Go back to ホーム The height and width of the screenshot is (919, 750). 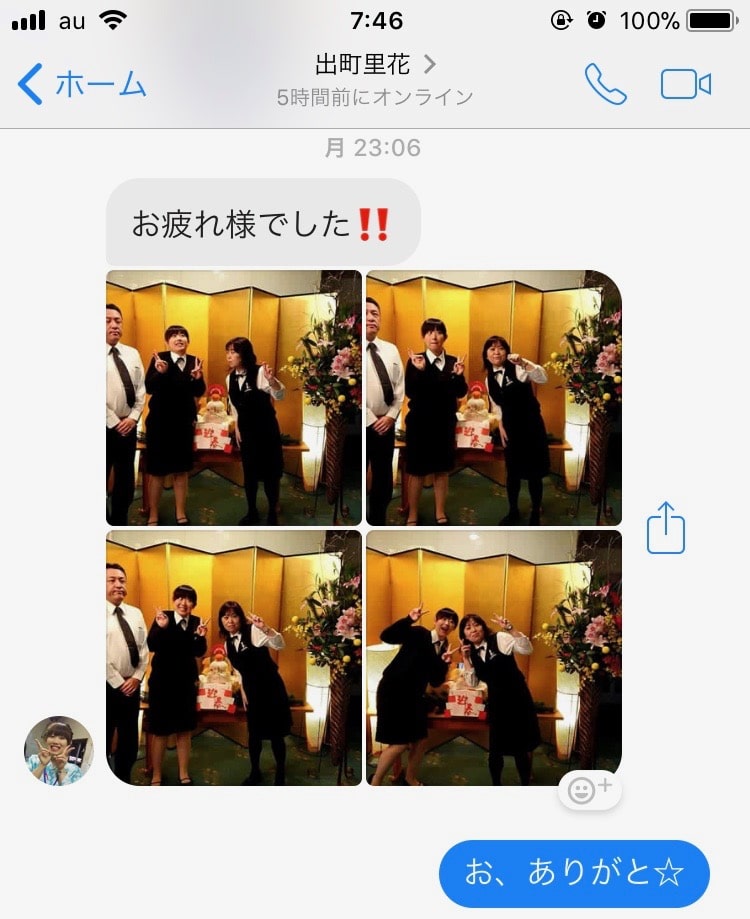click(x=82, y=84)
